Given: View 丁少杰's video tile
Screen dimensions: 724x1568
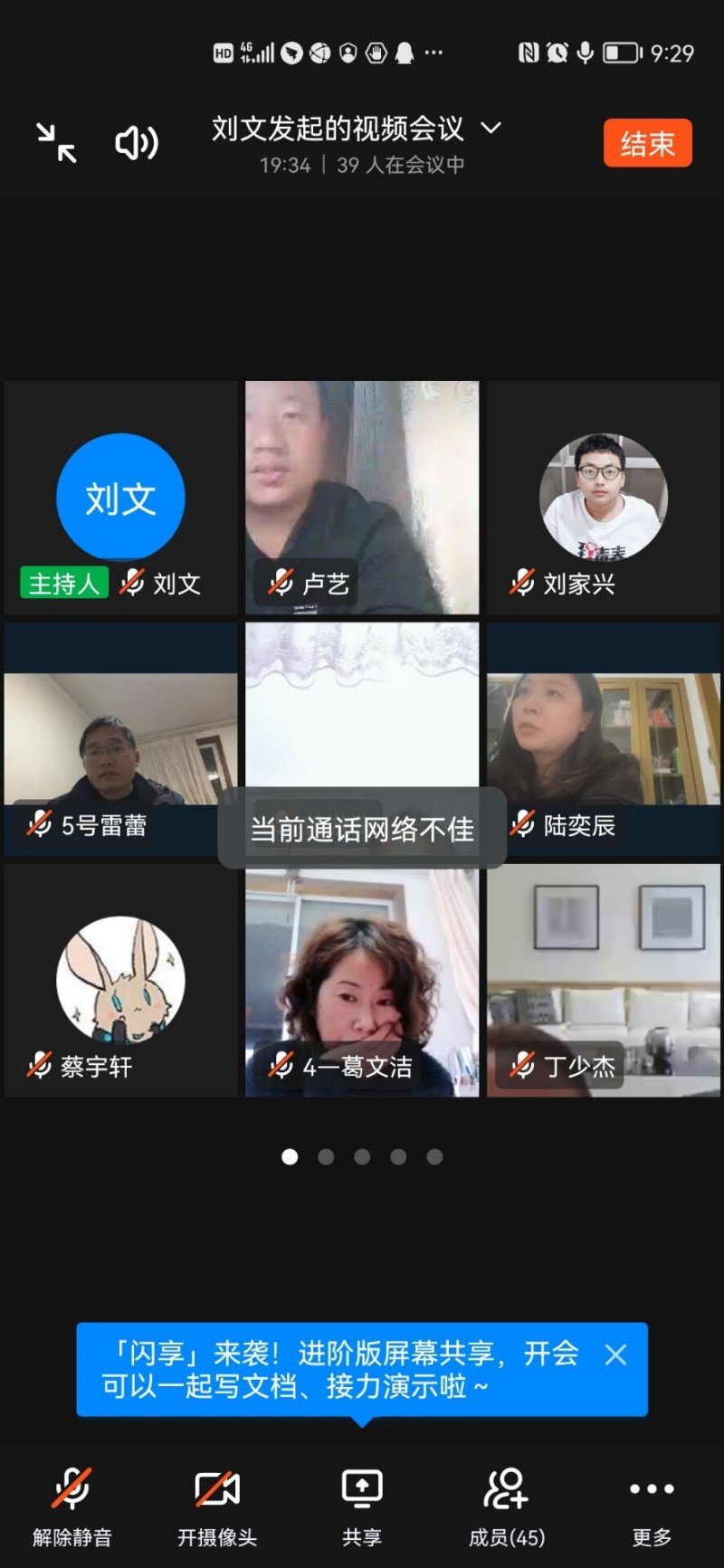Looking at the screenshot, I should (x=604, y=981).
